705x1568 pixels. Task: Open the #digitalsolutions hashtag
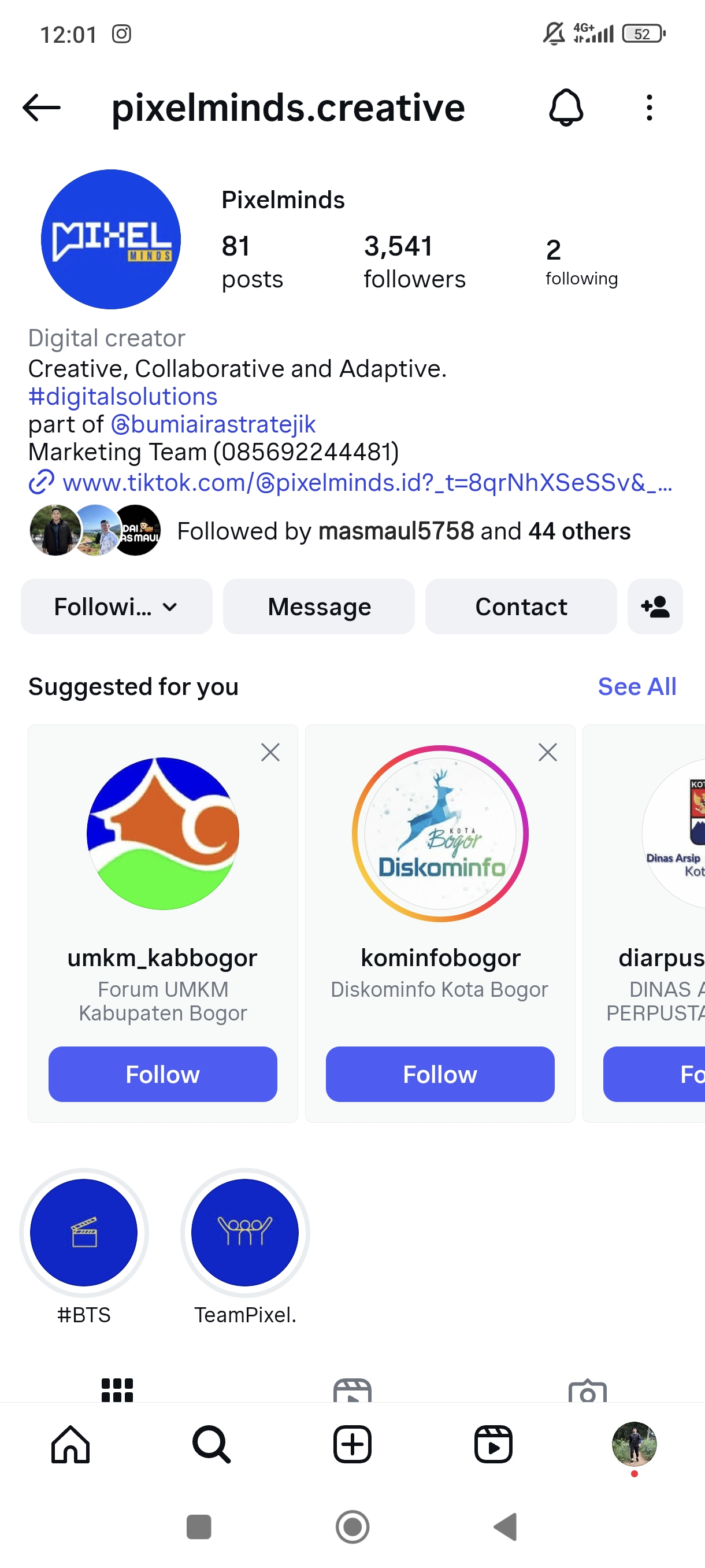pyautogui.click(x=123, y=396)
